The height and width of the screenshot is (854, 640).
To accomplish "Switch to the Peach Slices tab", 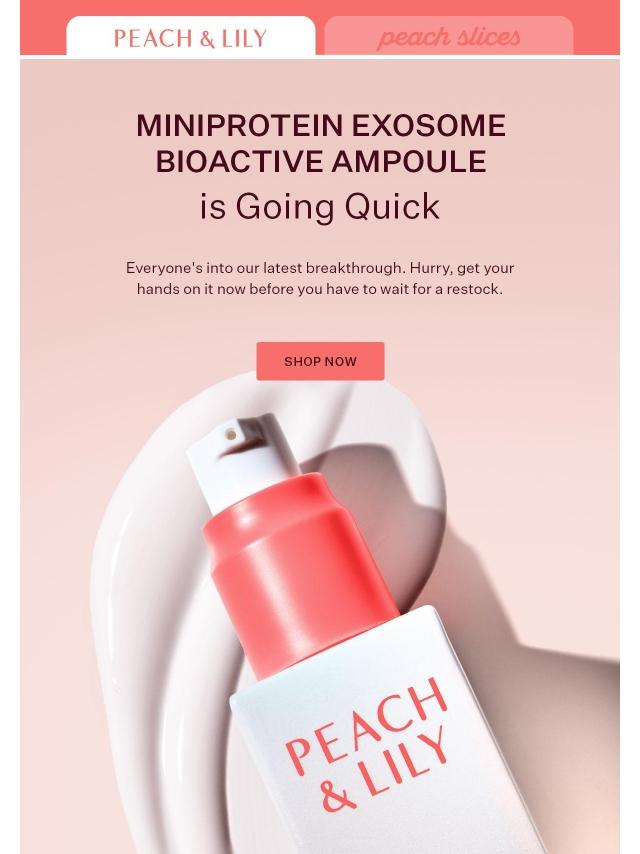I will click(x=448, y=37).
